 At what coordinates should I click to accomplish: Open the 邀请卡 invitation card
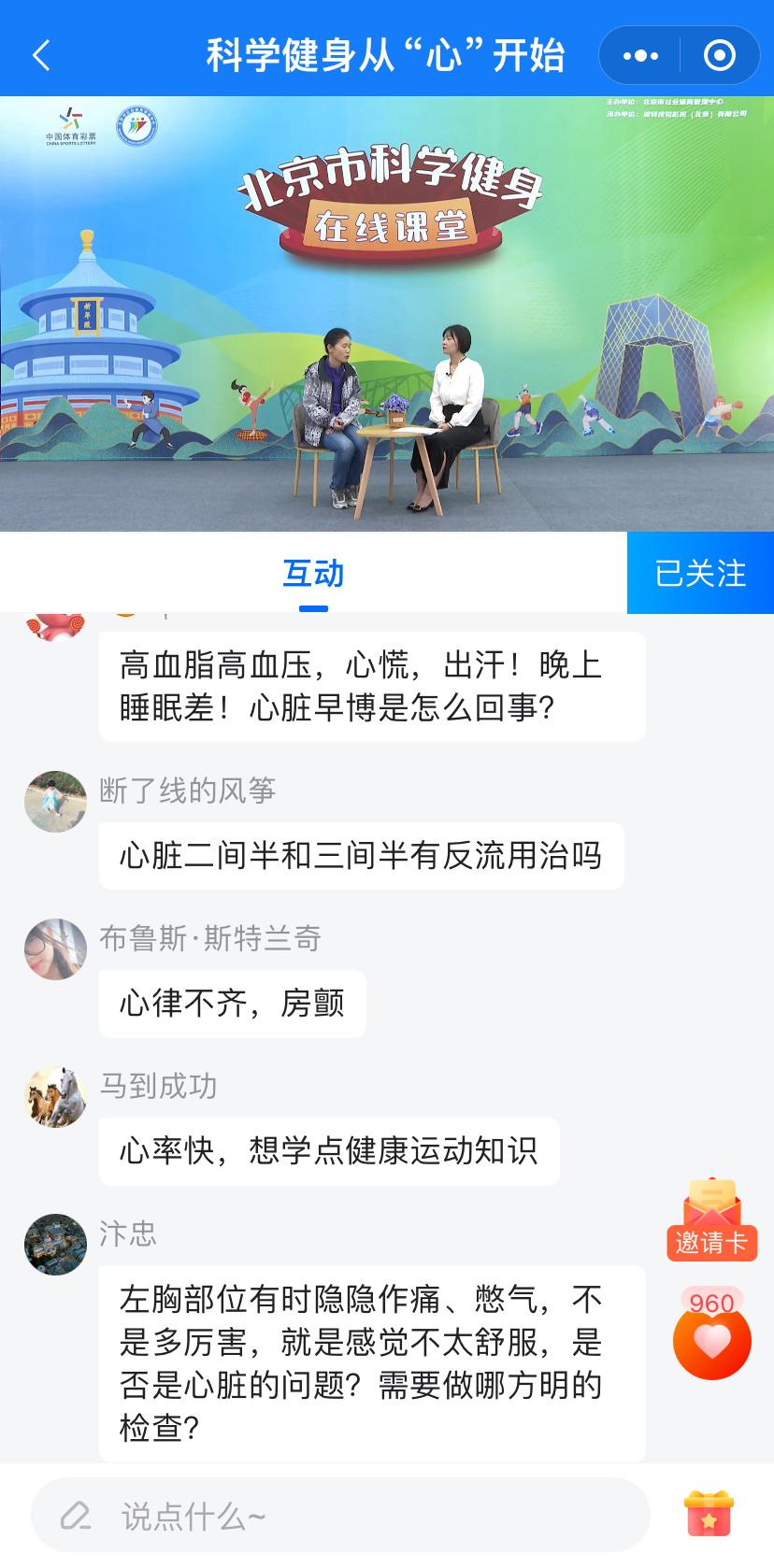711,1219
